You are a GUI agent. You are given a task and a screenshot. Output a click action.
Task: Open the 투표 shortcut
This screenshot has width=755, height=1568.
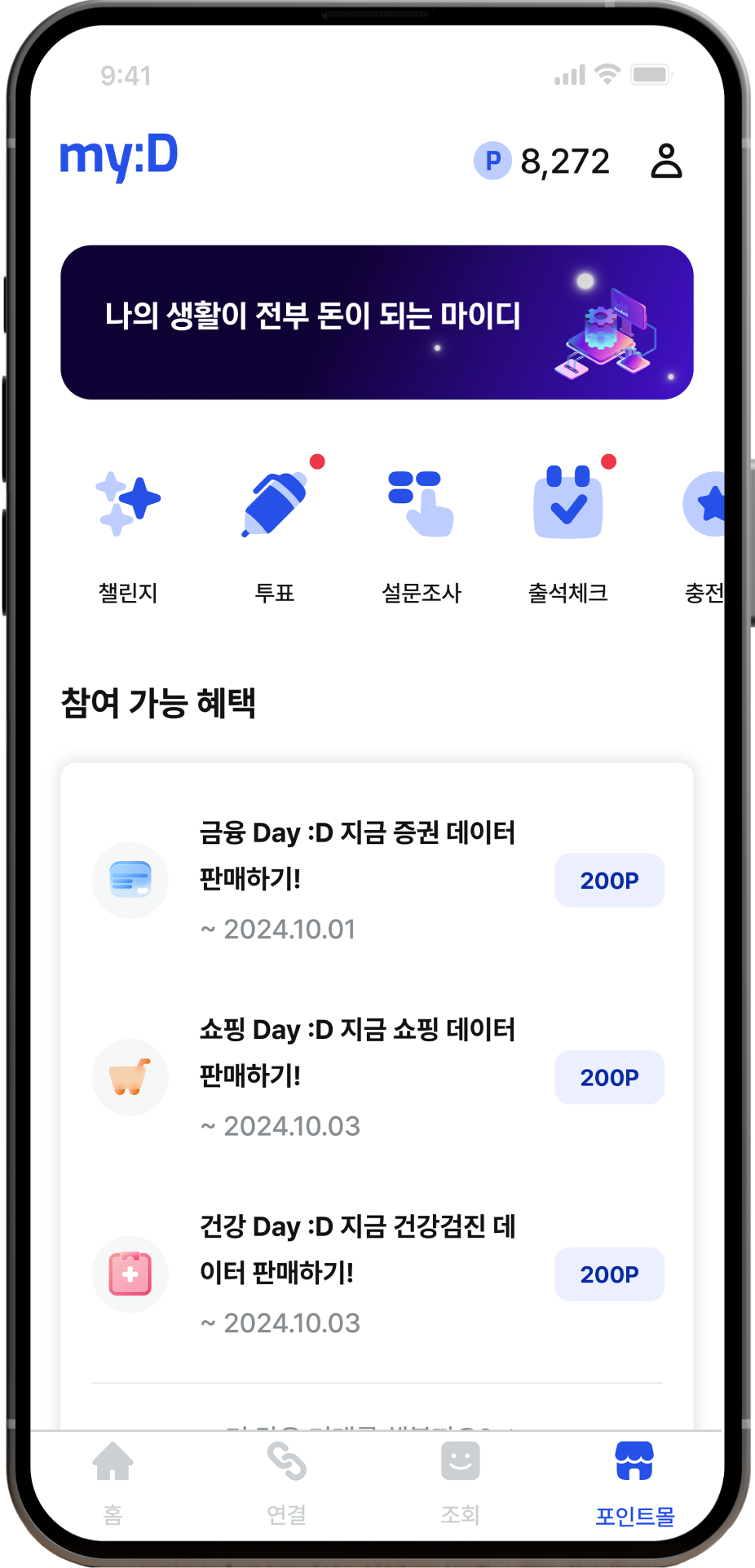click(275, 530)
